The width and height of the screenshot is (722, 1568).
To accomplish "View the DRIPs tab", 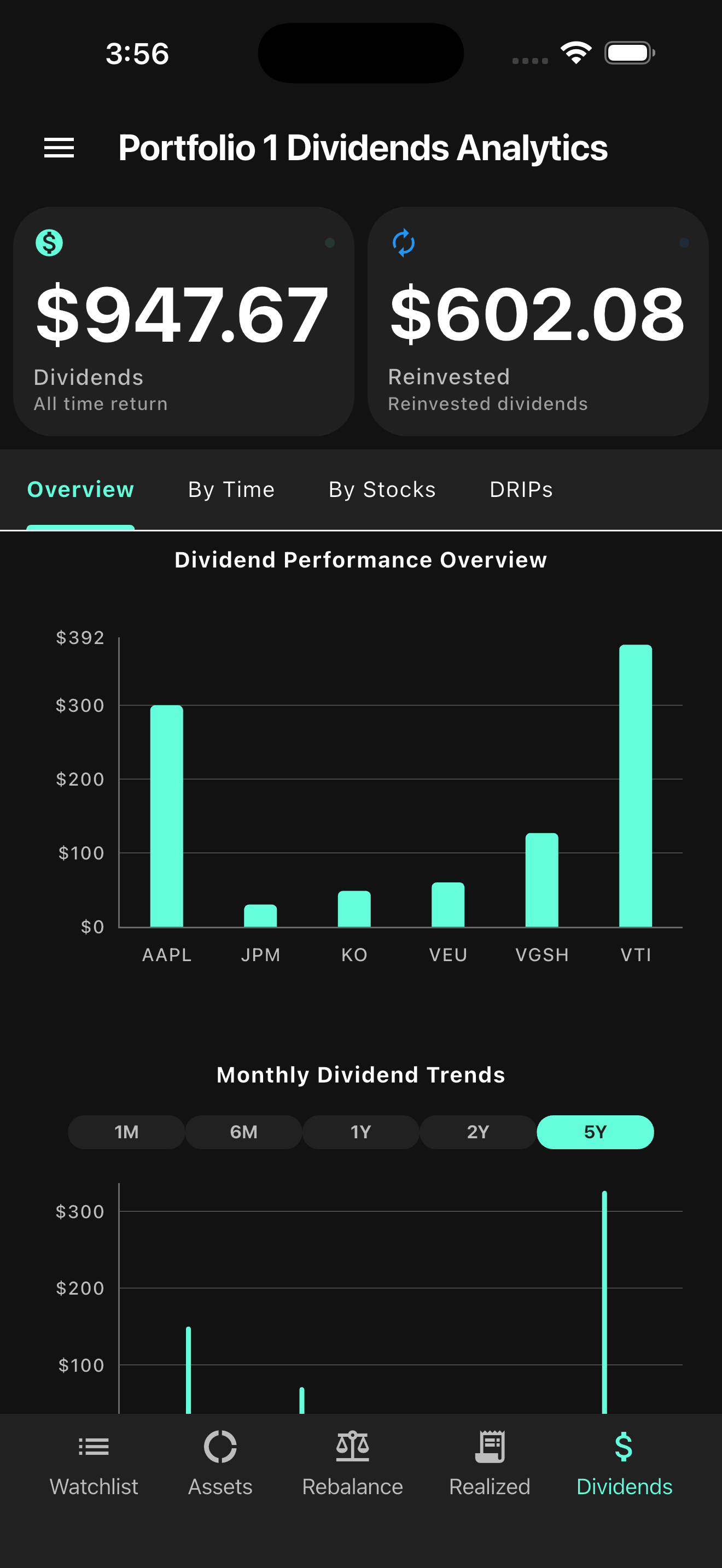I will tap(522, 489).
